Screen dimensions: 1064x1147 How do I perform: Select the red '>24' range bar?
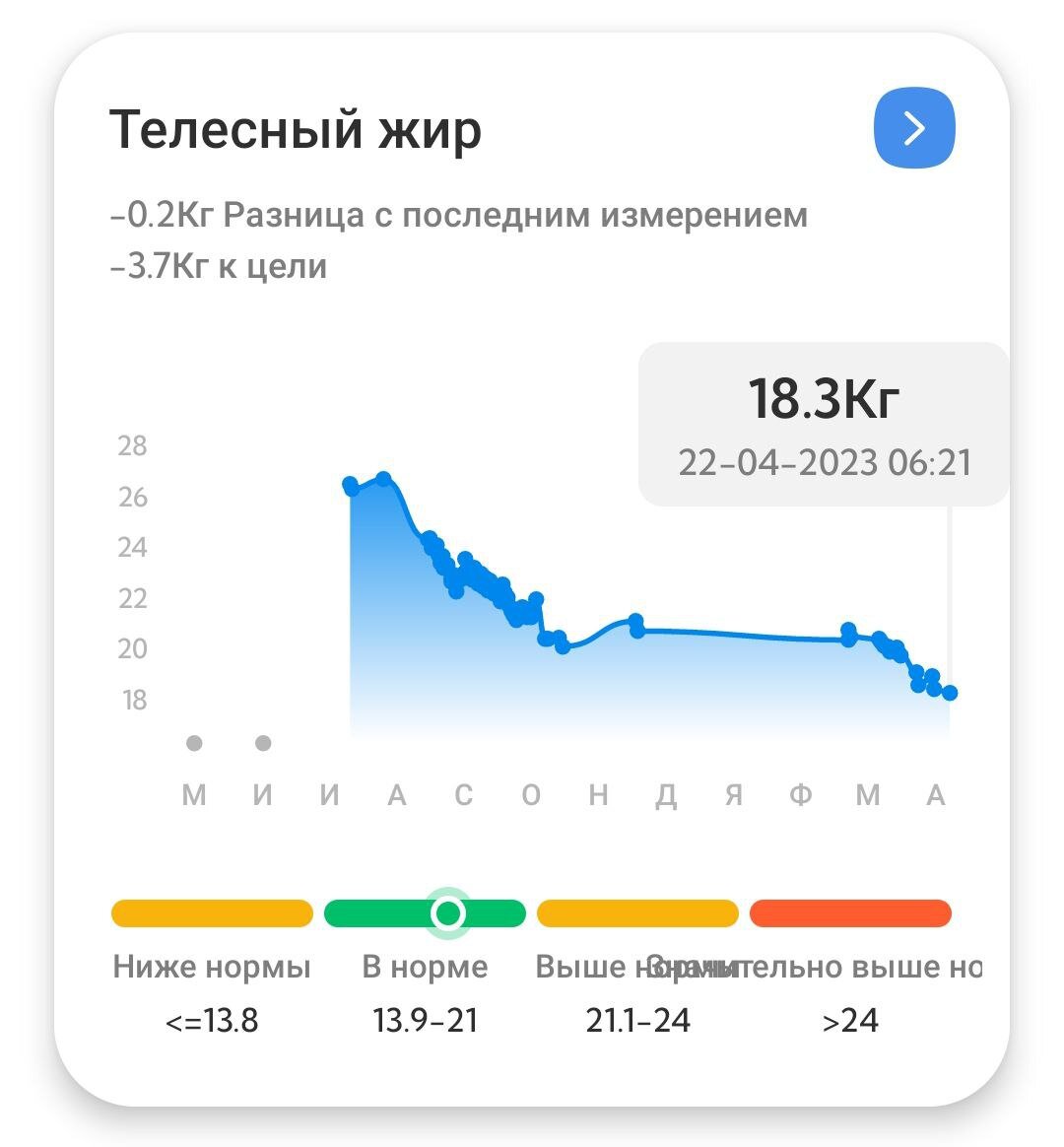tap(850, 913)
